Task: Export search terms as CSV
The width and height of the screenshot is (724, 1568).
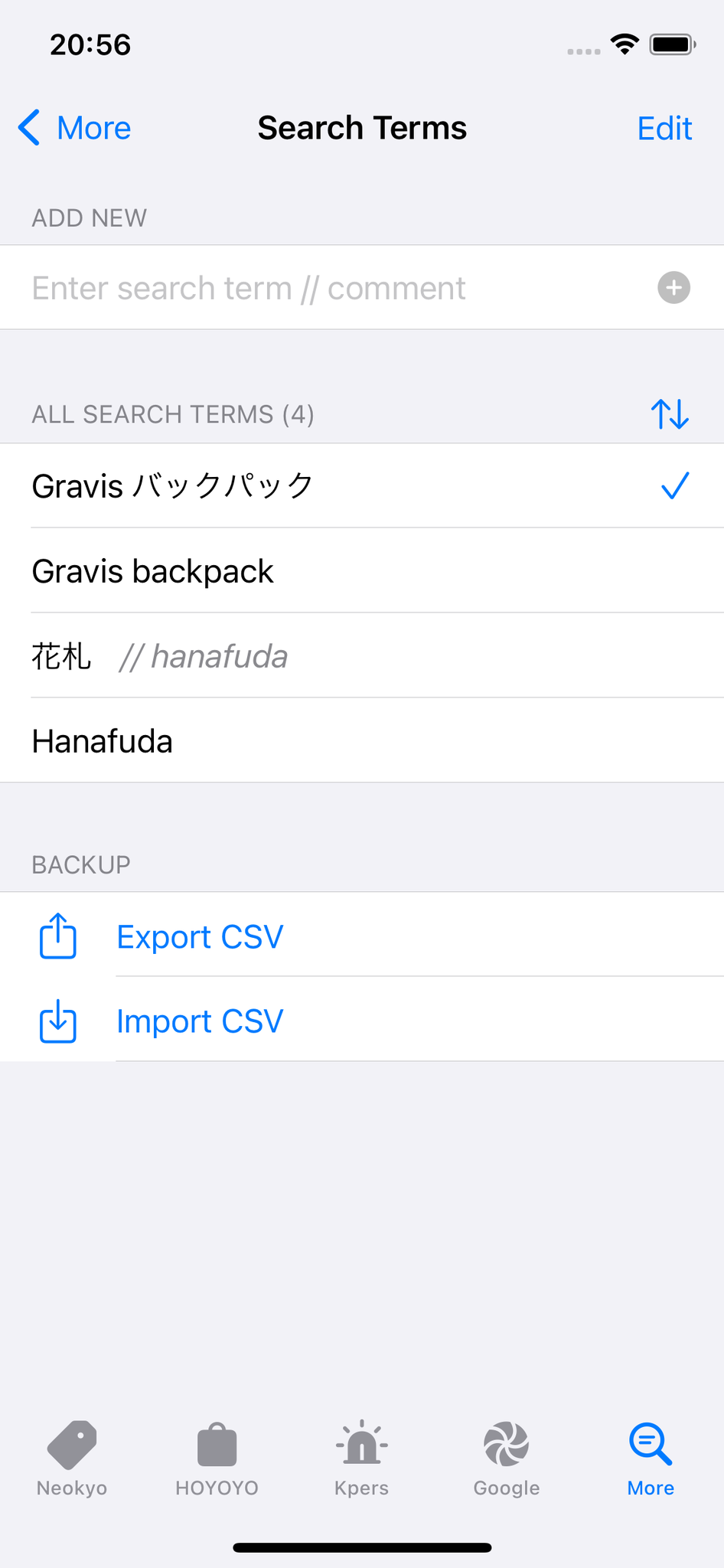Action: (x=362, y=936)
